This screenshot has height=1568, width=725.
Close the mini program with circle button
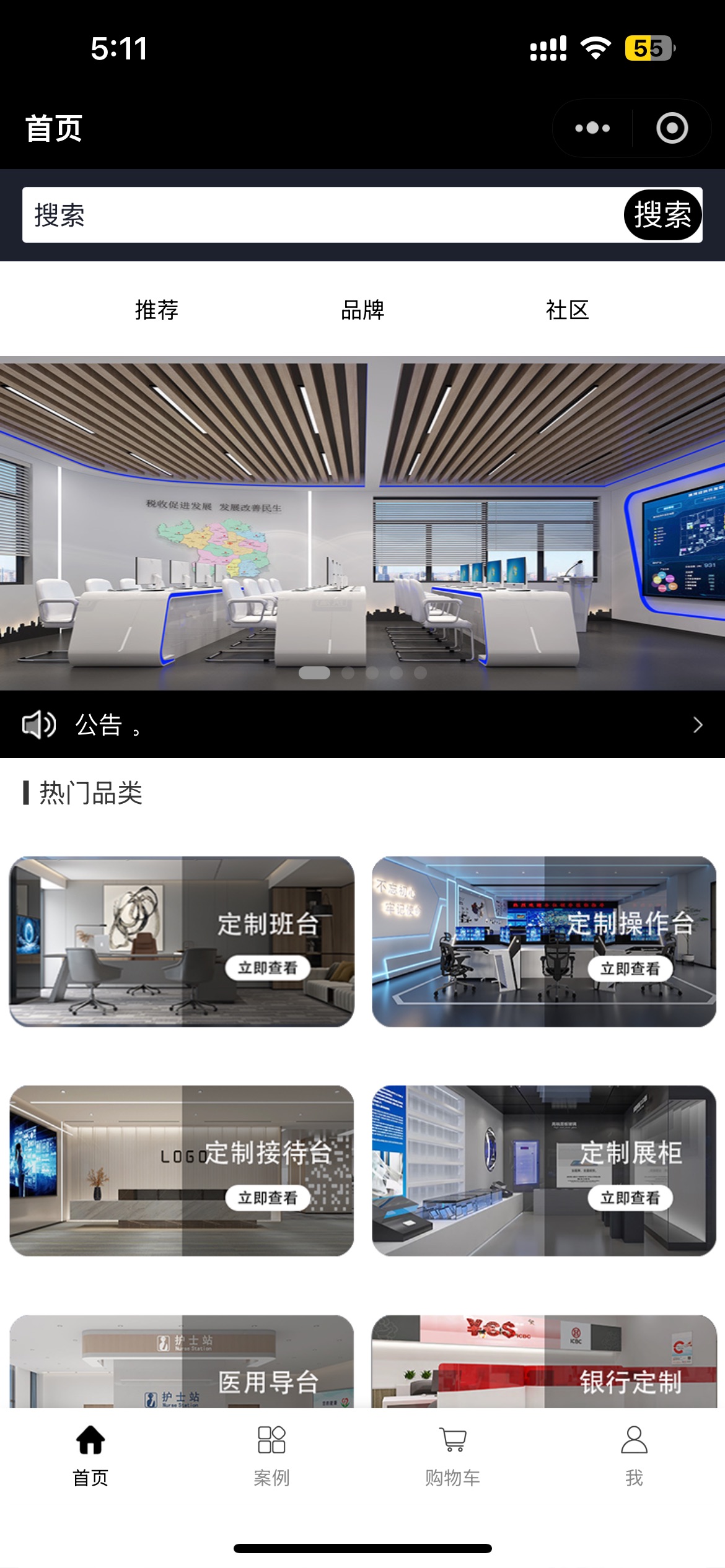click(672, 128)
